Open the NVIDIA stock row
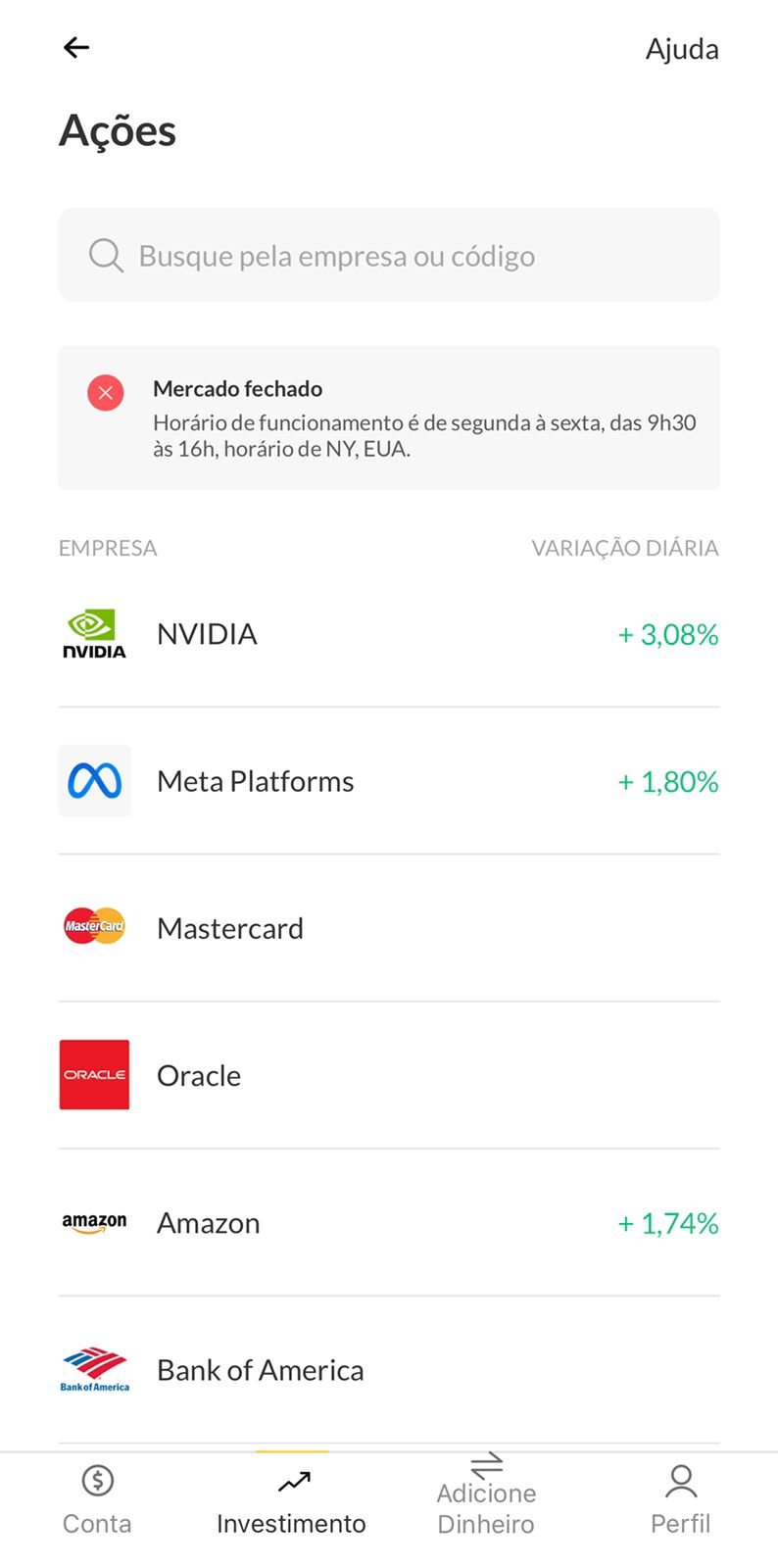Viewport: 778px width, 1568px height. click(x=389, y=634)
